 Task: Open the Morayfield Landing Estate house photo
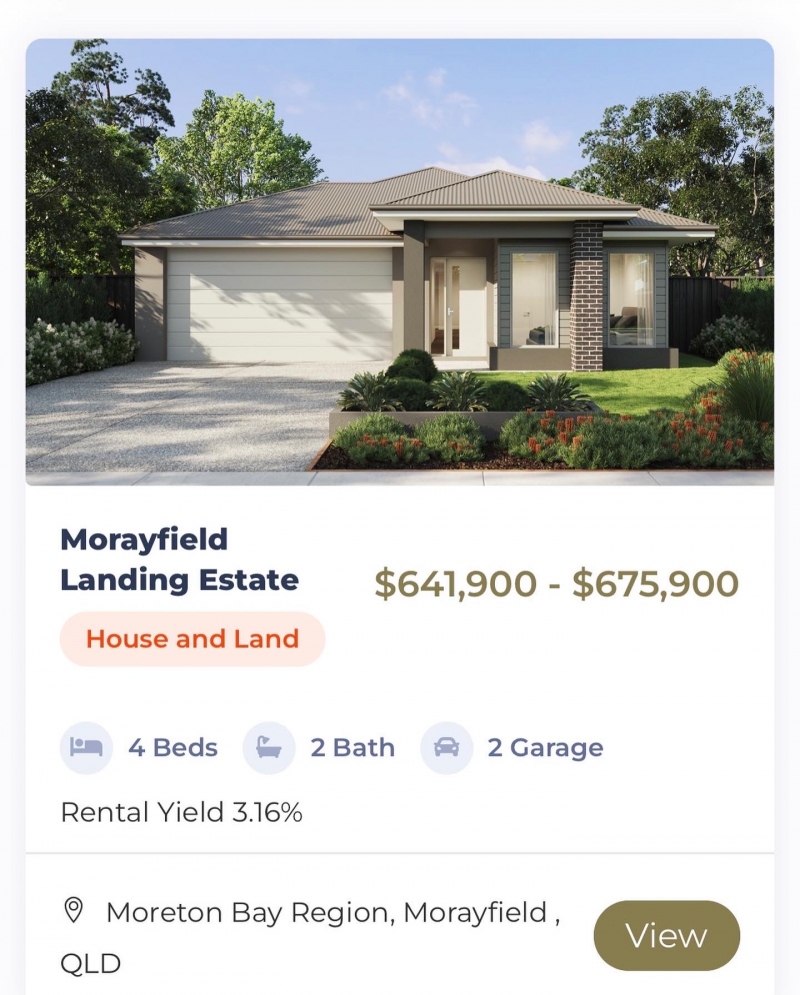click(x=400, y=260)
